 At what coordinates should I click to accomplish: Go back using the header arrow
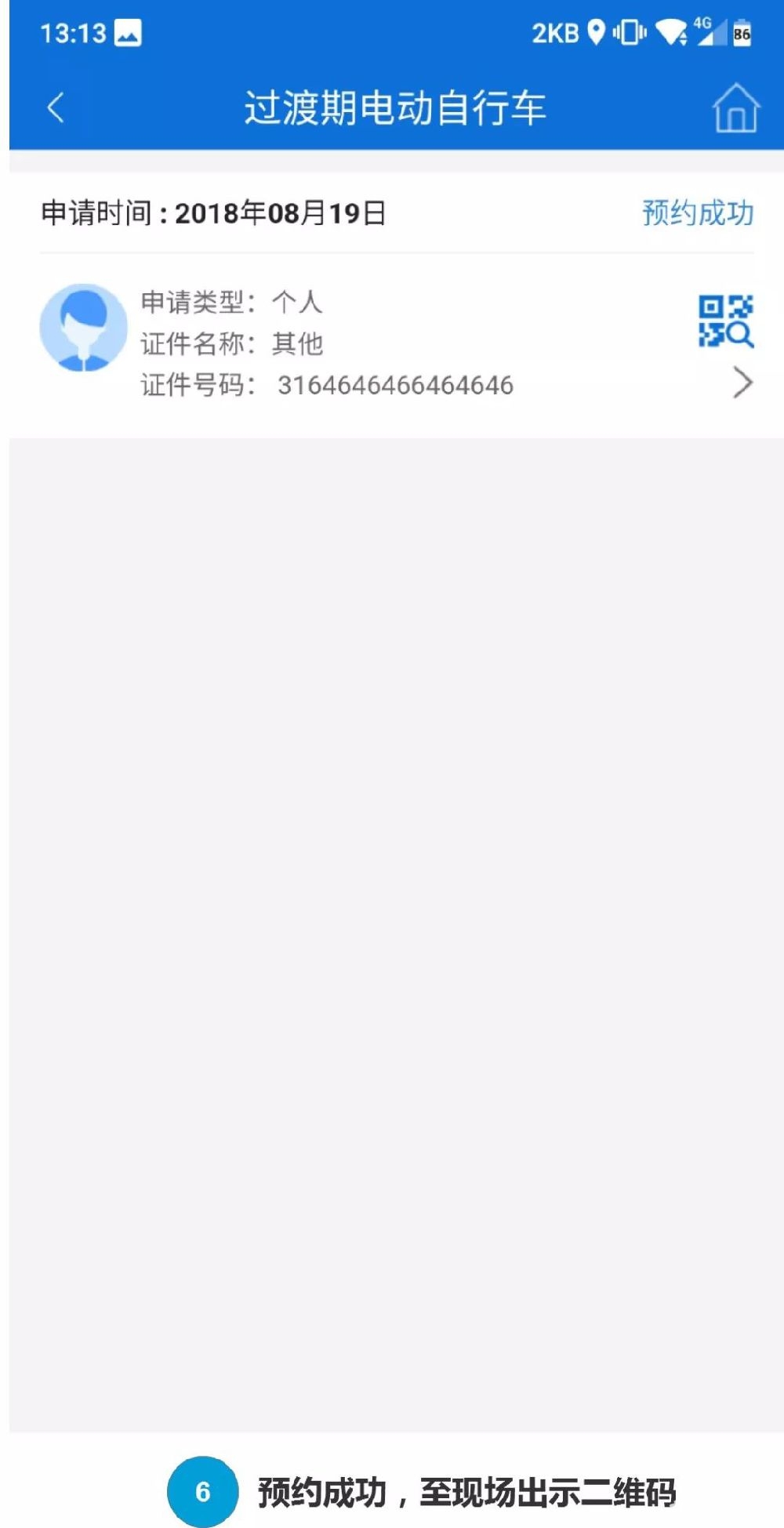56,108
